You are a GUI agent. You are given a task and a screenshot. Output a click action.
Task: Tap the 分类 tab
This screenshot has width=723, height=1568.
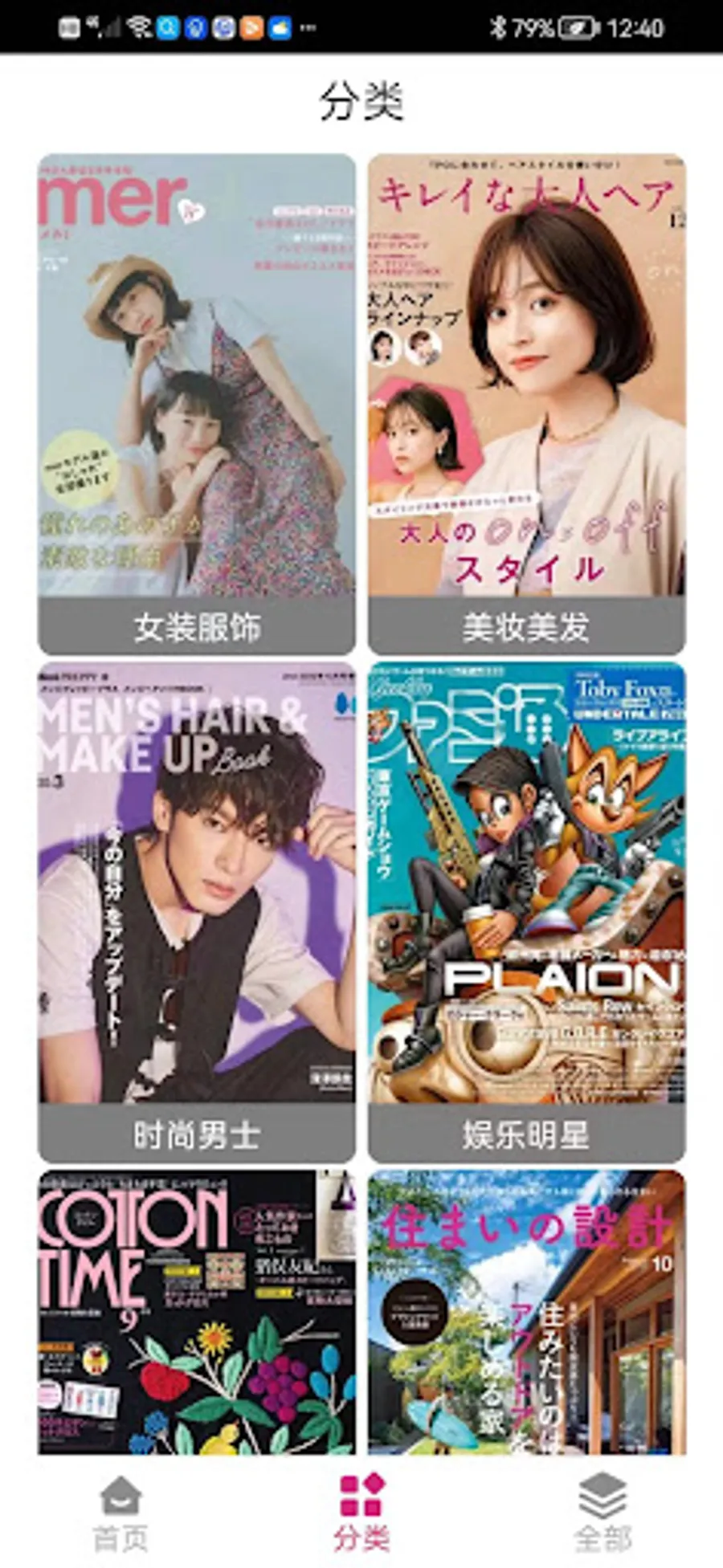pos(361,1513)
